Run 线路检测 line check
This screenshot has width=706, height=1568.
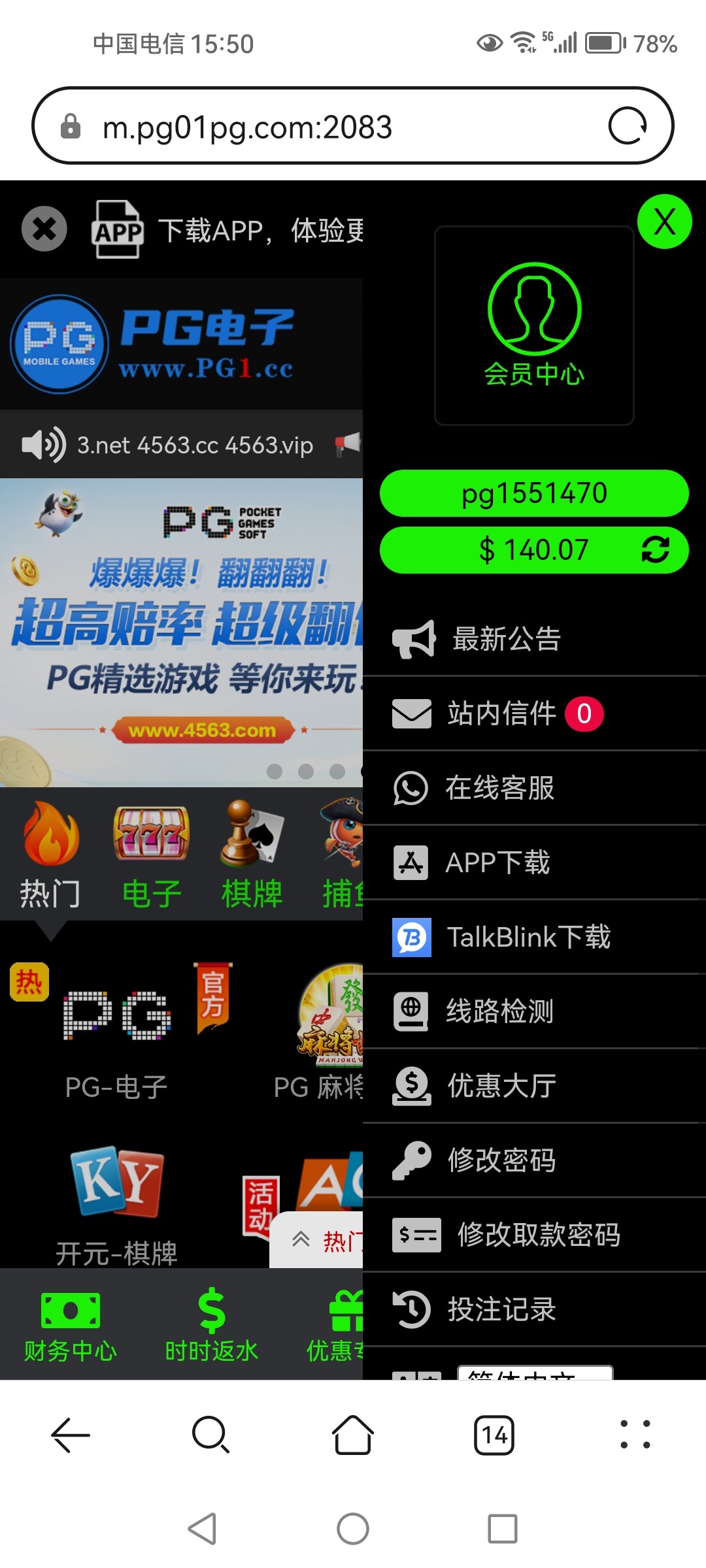pos(499,1011)
